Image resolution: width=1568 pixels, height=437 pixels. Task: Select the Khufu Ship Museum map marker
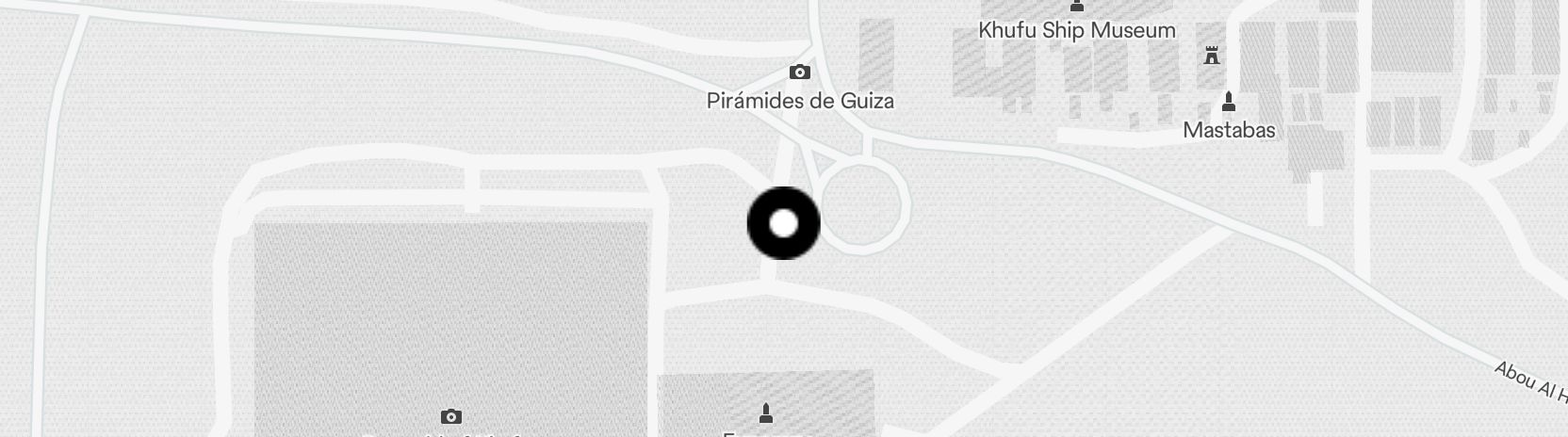tap(1076, 8)
